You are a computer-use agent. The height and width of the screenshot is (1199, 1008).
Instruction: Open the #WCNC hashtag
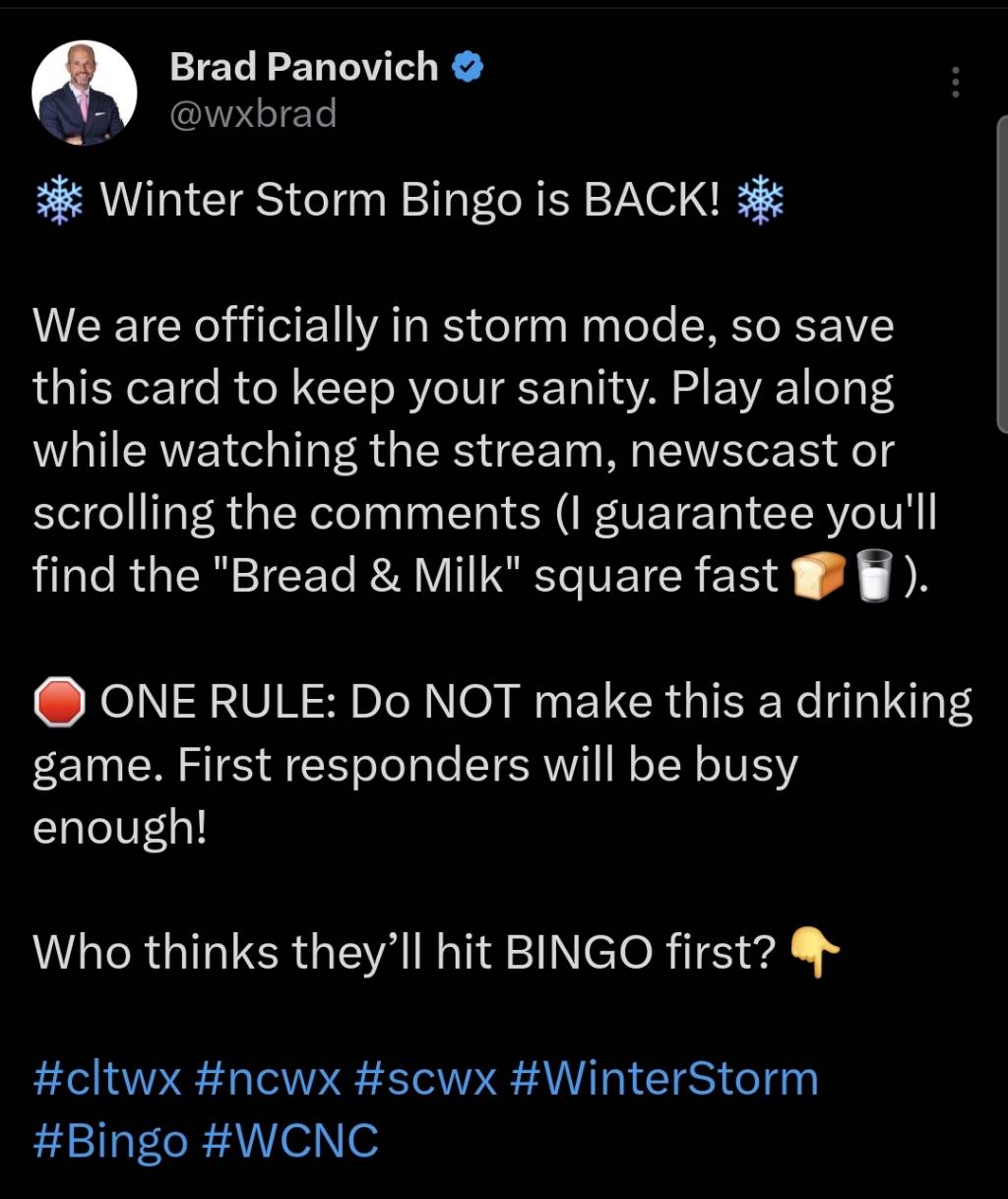pyautogui.click(x=290, y=1142)
